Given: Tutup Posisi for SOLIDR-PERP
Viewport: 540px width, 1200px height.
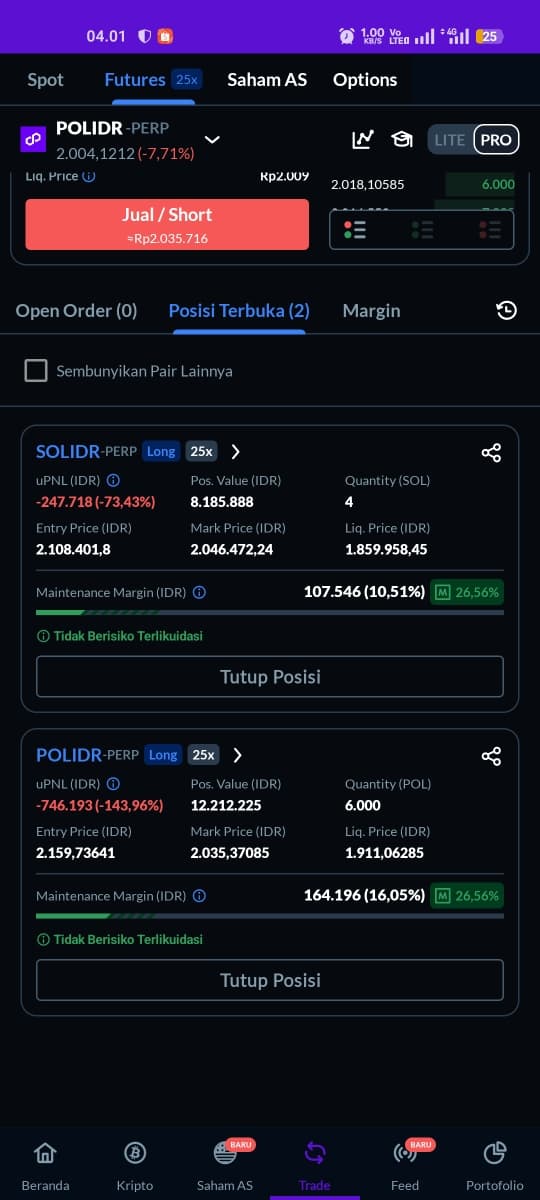Looking at the screenshot, I should 270,677.
